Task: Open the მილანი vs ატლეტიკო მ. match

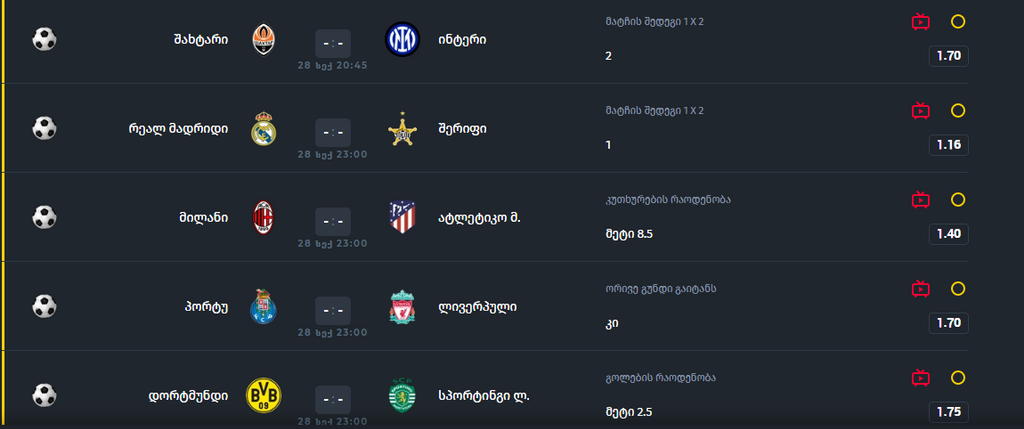Action: 333,217
